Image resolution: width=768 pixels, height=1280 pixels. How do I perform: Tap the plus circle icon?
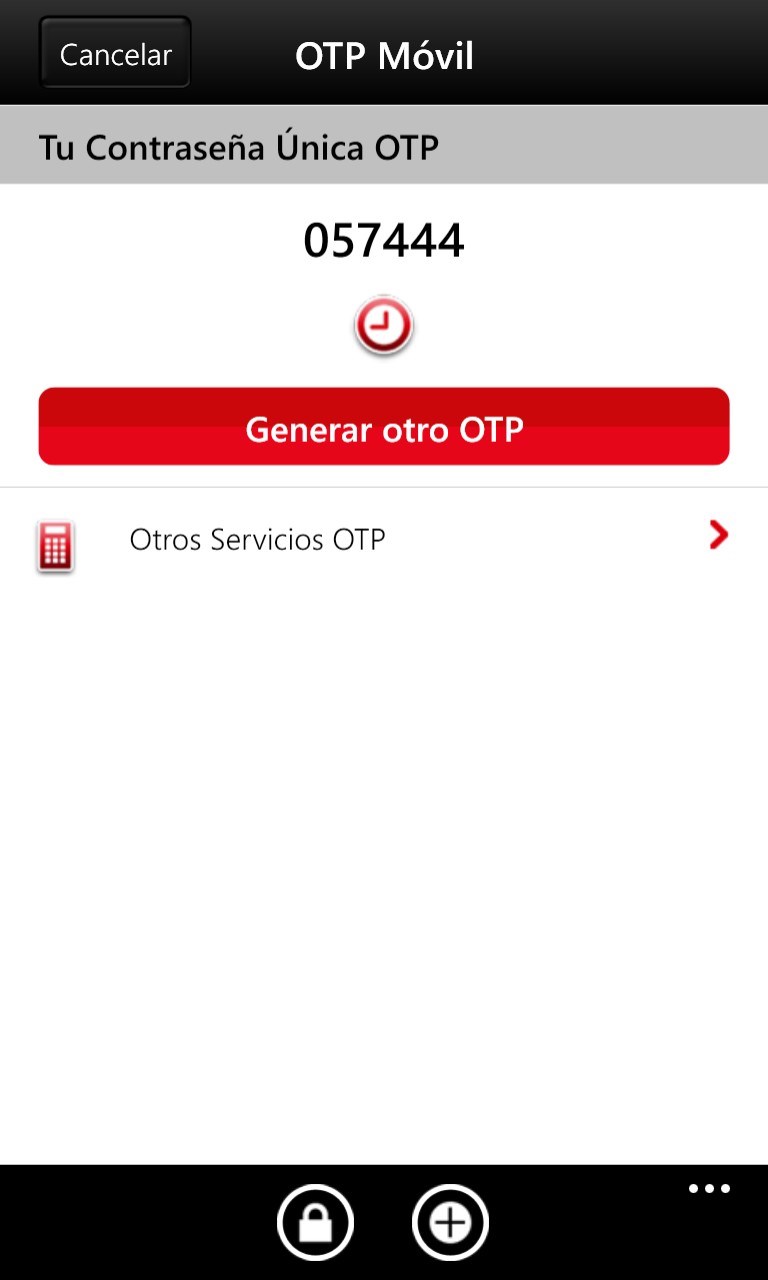pyautogui.click(x=450, y=1222)
